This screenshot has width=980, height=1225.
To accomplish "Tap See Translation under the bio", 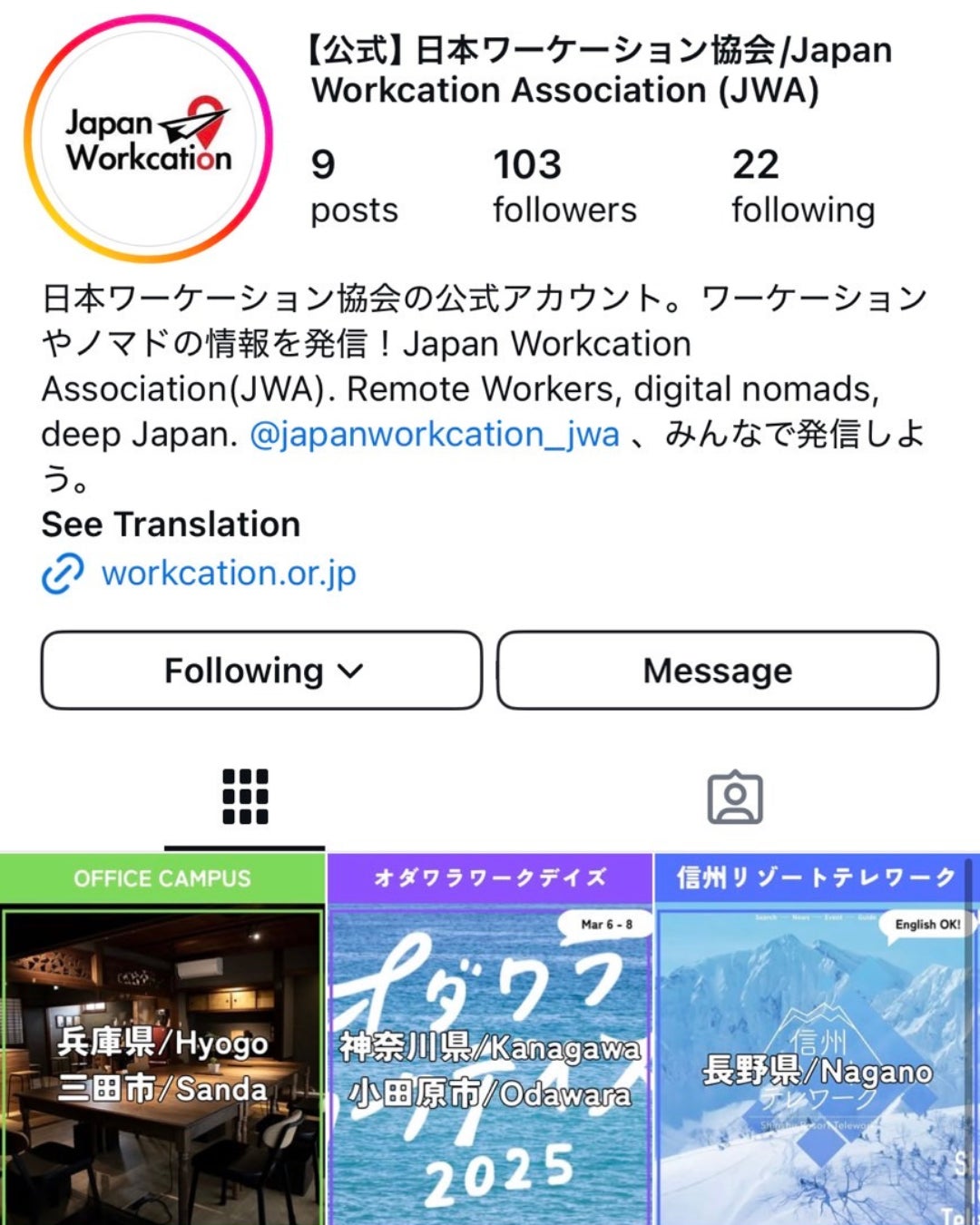I will [x=171, y=524].
